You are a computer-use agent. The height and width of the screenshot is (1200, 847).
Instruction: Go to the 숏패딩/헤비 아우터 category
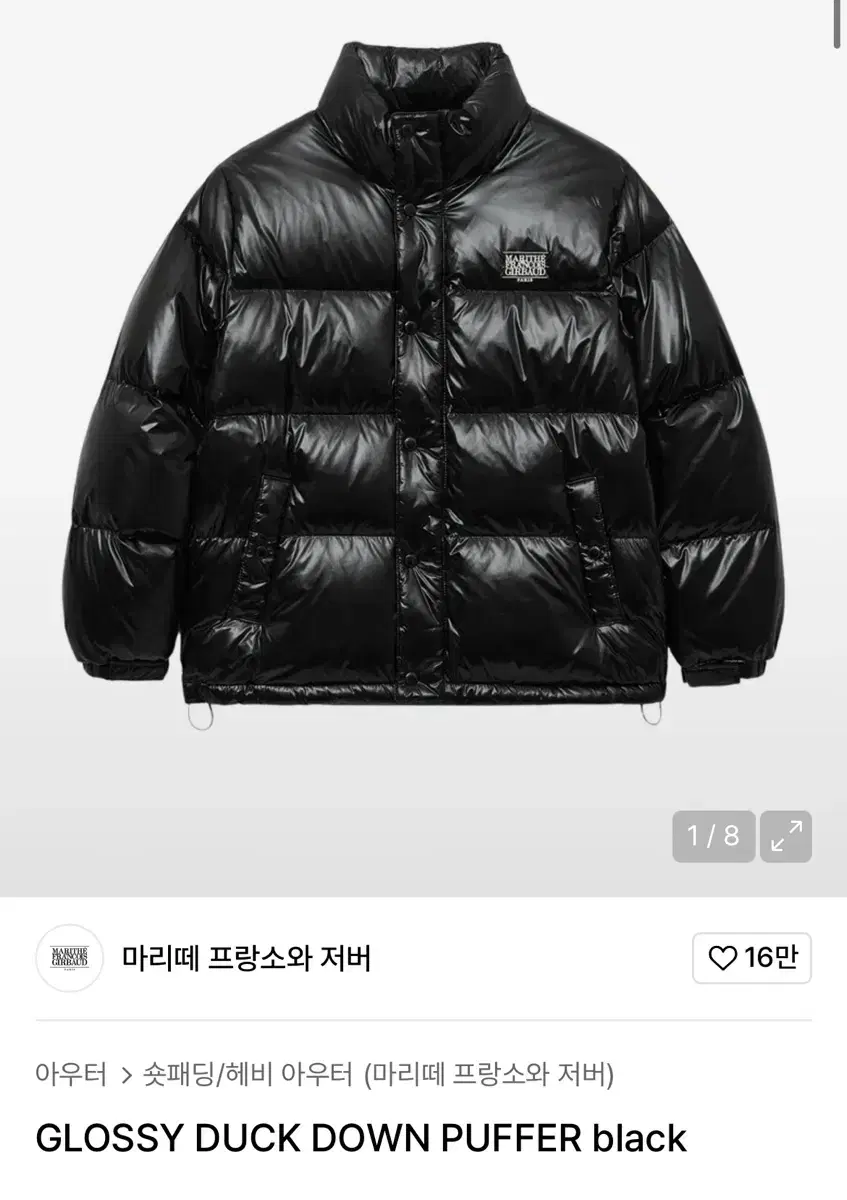[x=248, y=1075]
